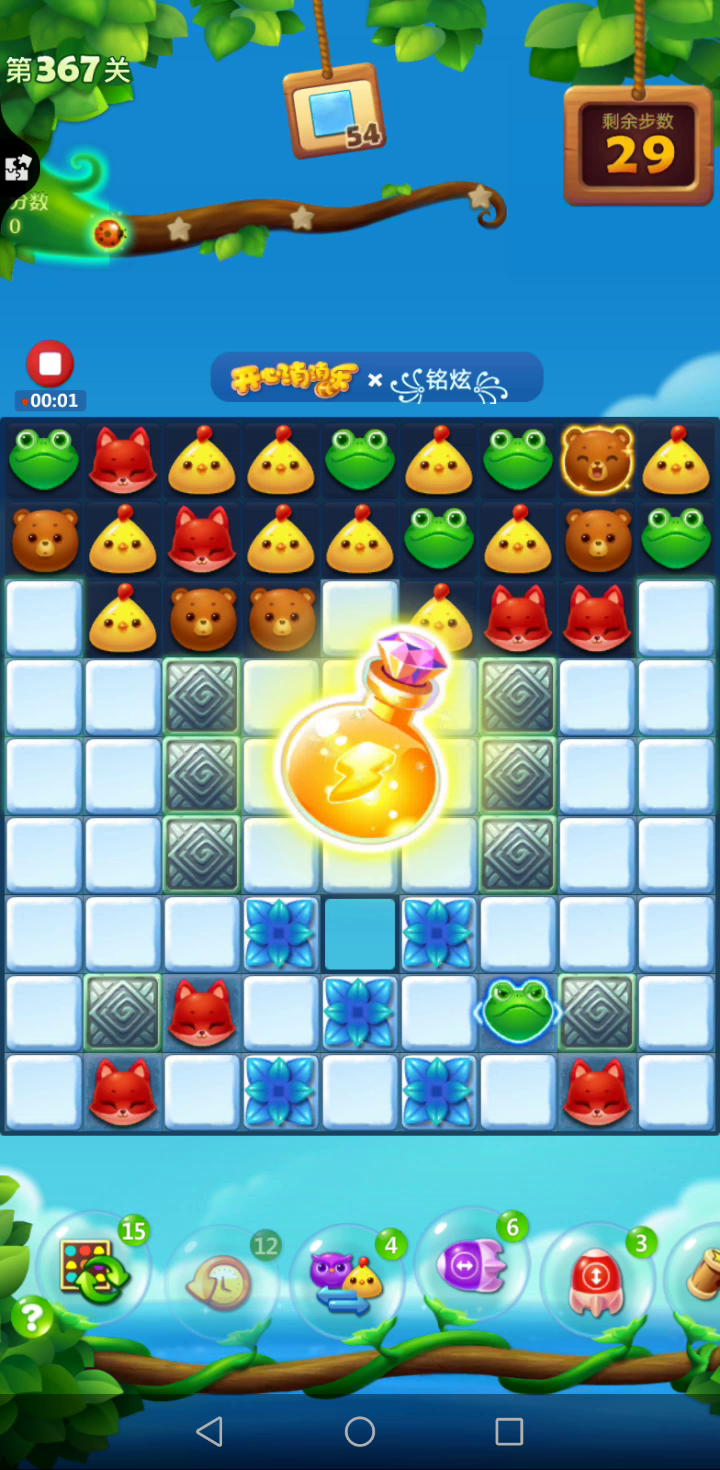
Task: Use the red vertical rocket booster
Action: [x=597, y=1281]
